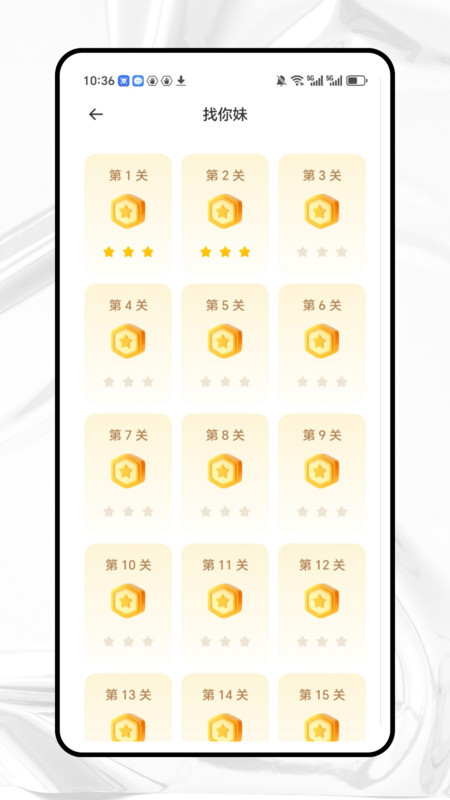Choose the 第11关 level card
This screenshot has height=800, width=450.
(225, 603)
